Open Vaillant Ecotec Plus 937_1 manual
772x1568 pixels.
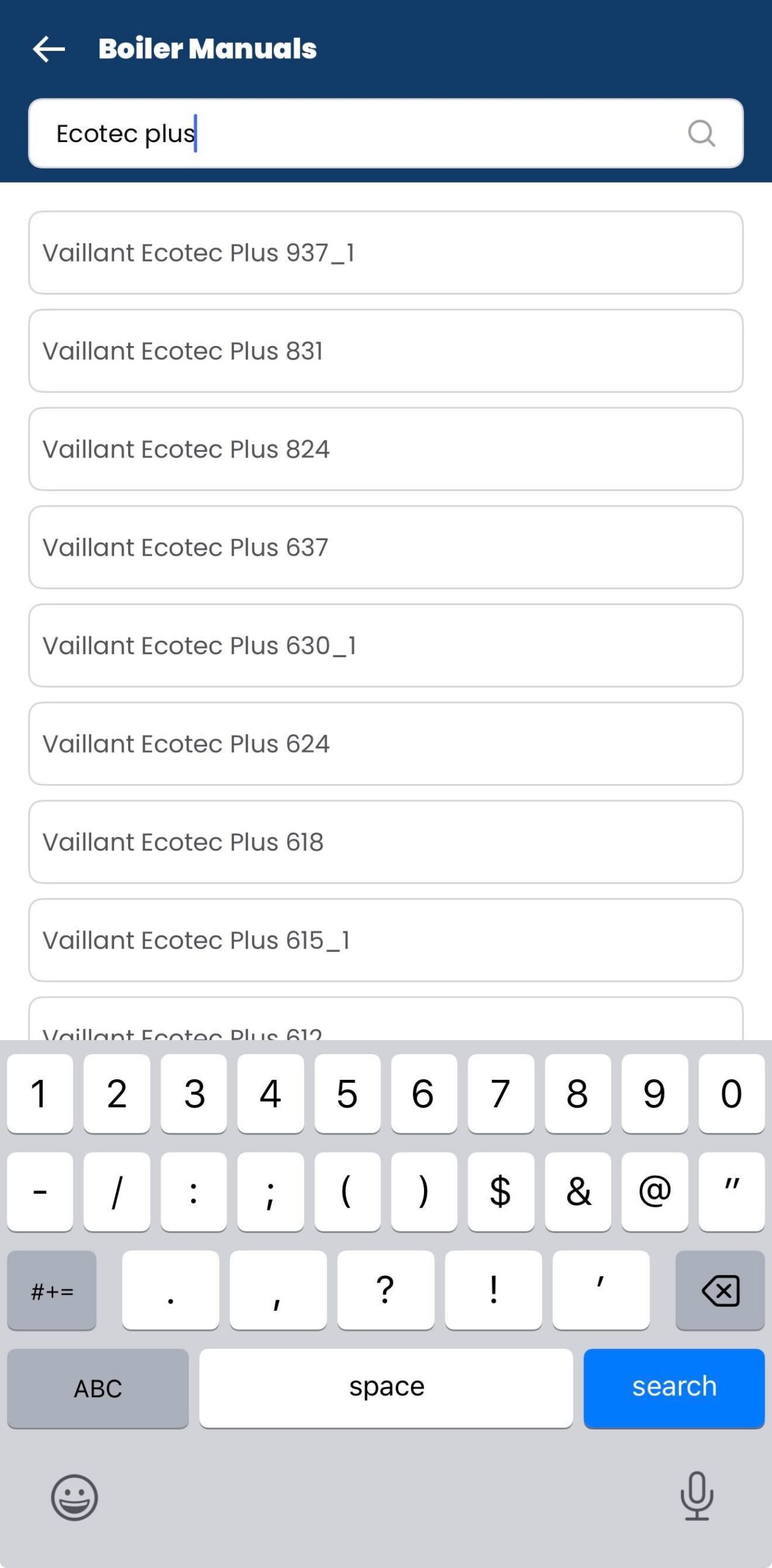tap(385, 252)
